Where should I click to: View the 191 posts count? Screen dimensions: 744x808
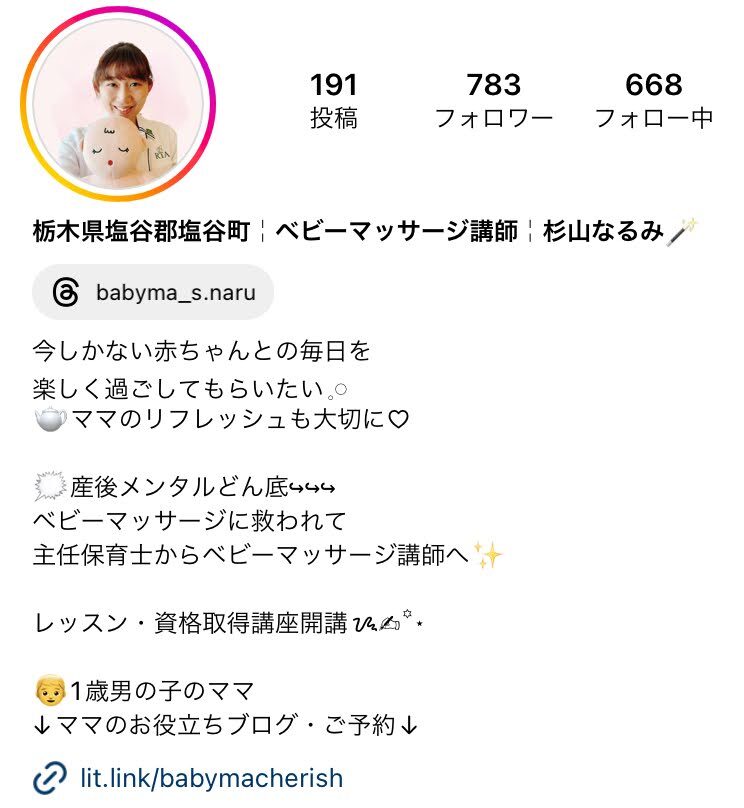(333, 100)
